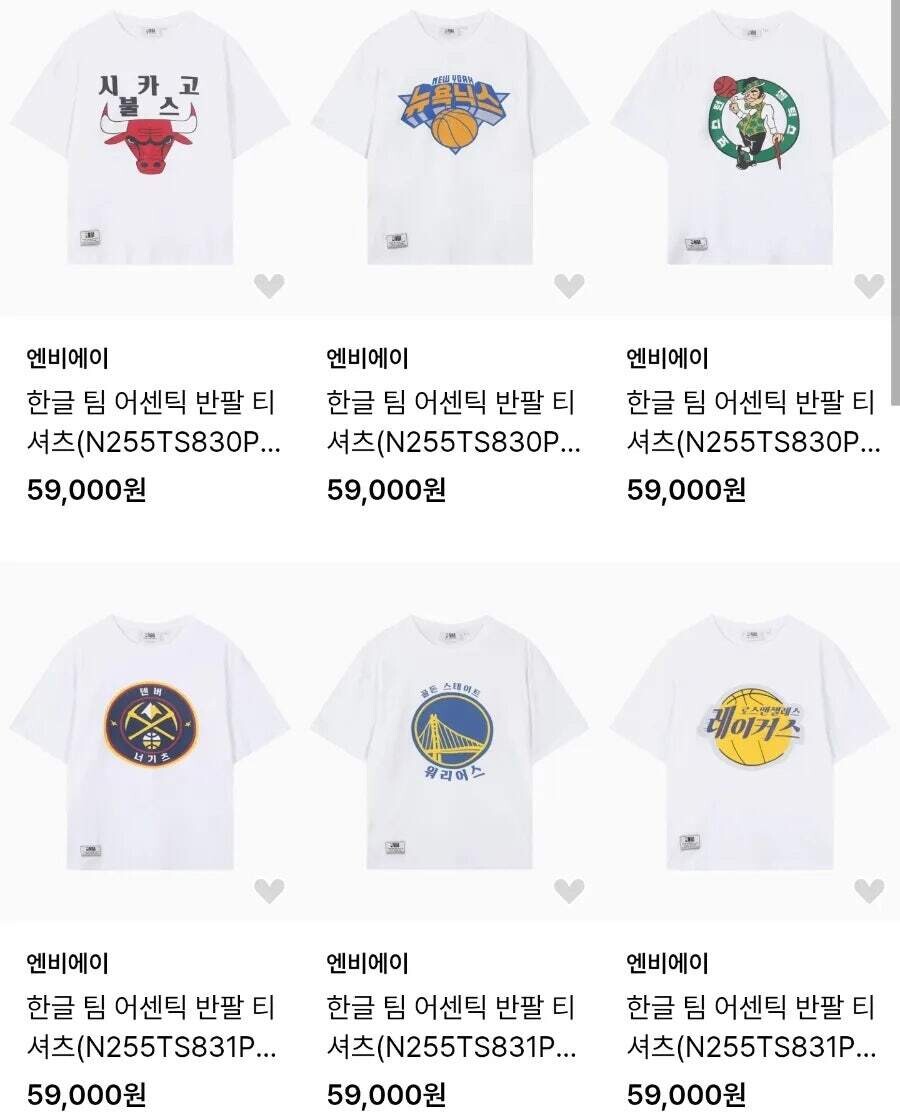Viewport: 900px width, 1120px height.
Task: Open the Denver Nuggets t-shirt product
Action: pos(149,743)
